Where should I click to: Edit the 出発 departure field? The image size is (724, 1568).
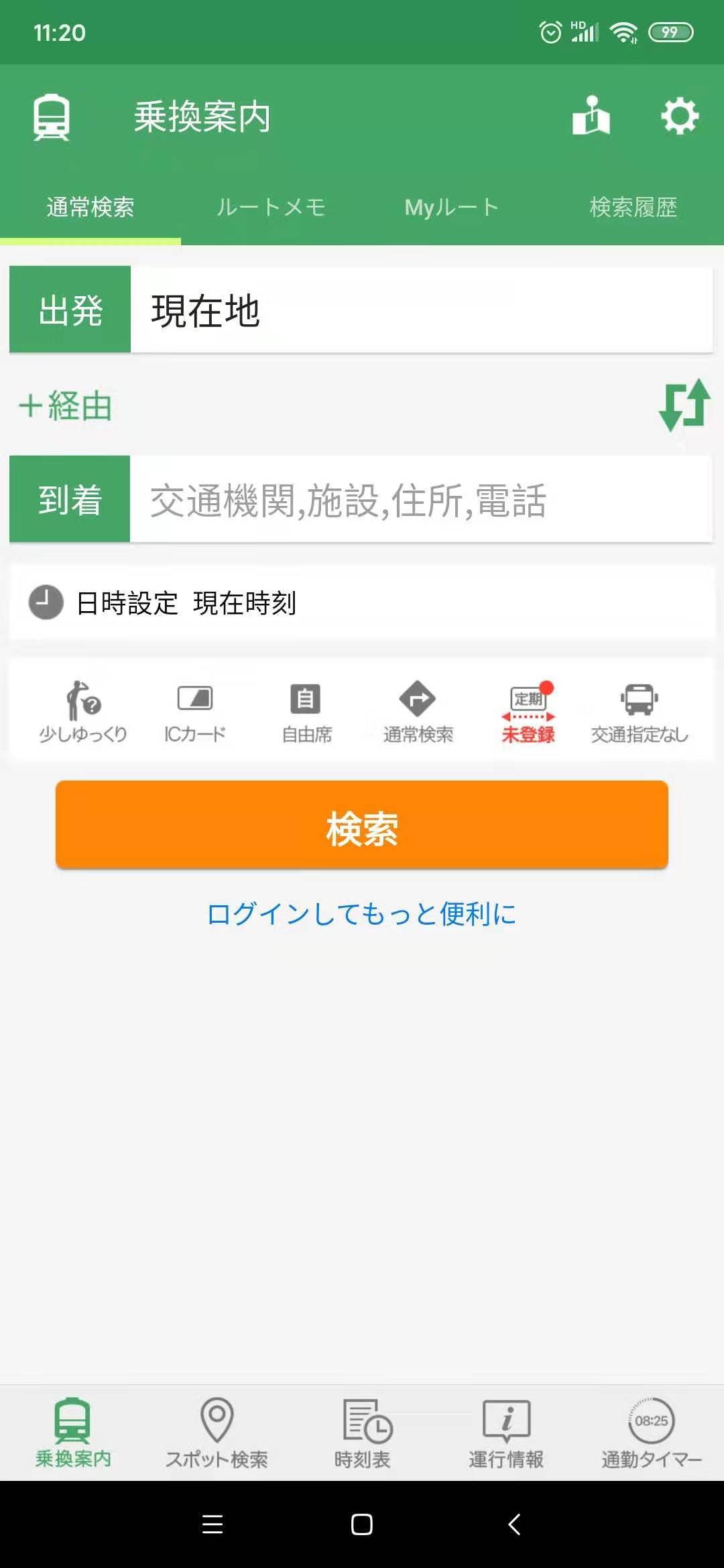(361, 310)
